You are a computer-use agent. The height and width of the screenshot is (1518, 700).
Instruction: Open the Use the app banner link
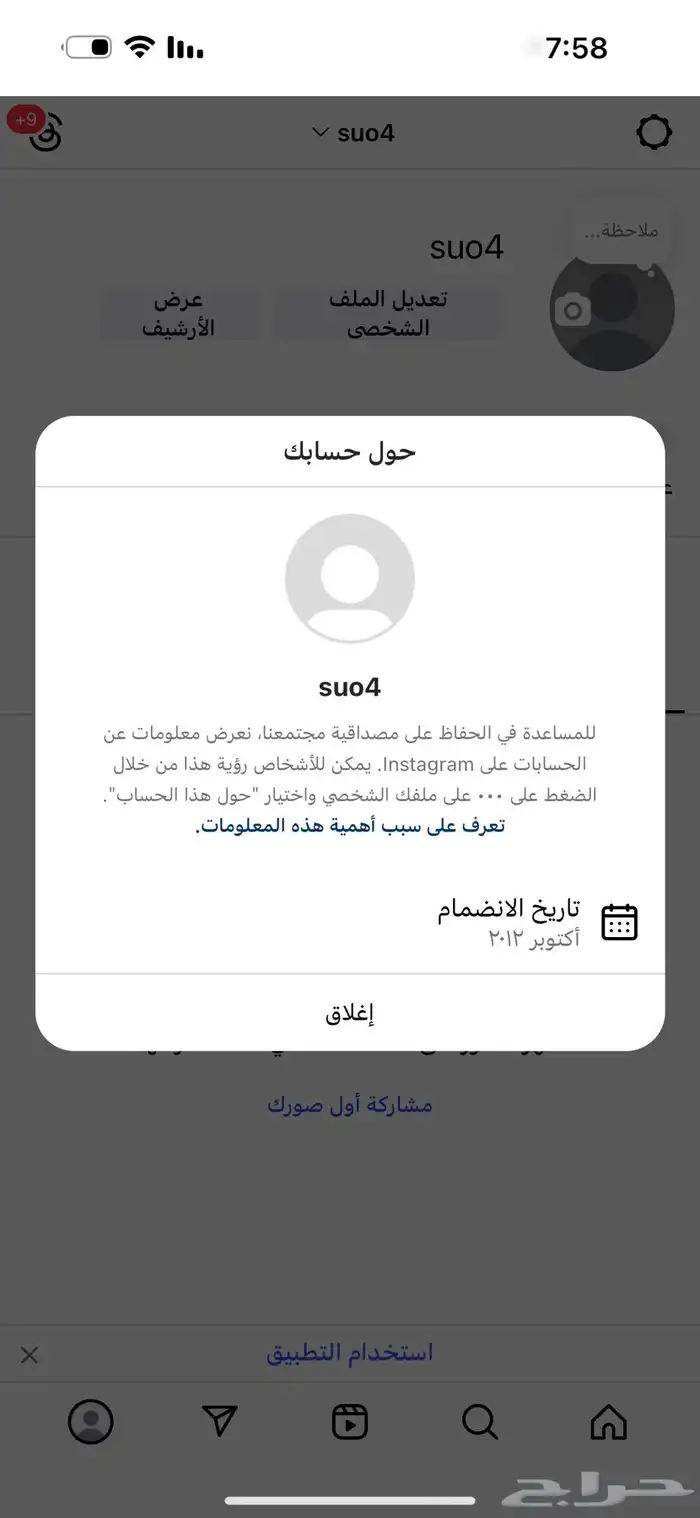[x=350, y=1353]
